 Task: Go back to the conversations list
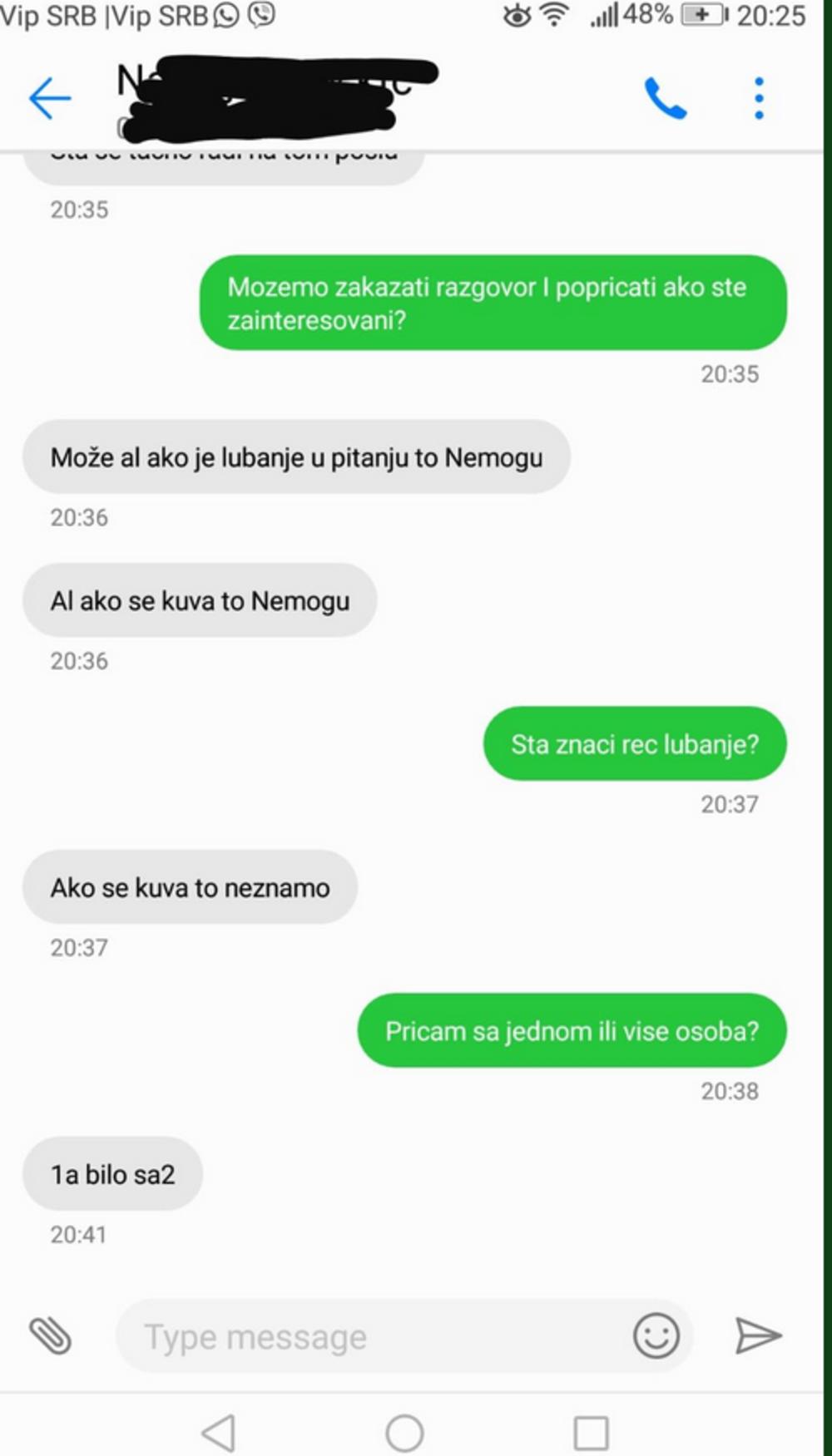[50, 98]
